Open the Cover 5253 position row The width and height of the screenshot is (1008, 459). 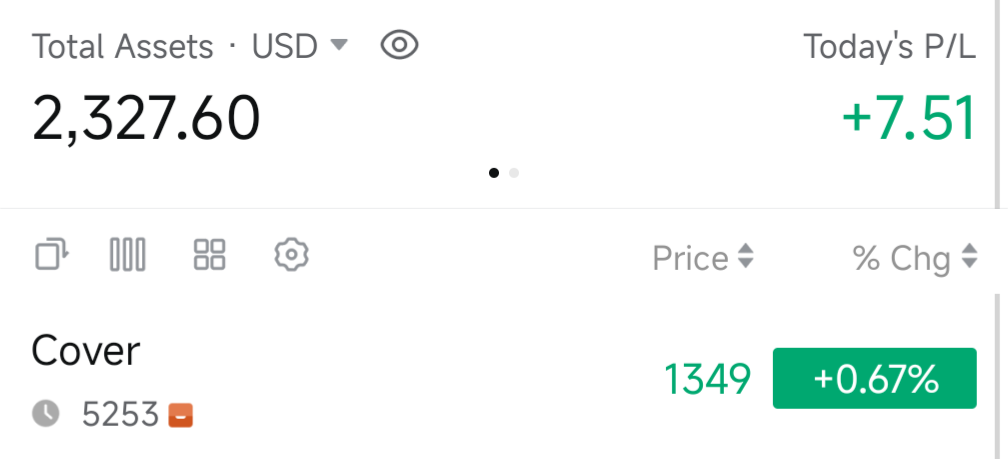300,380
